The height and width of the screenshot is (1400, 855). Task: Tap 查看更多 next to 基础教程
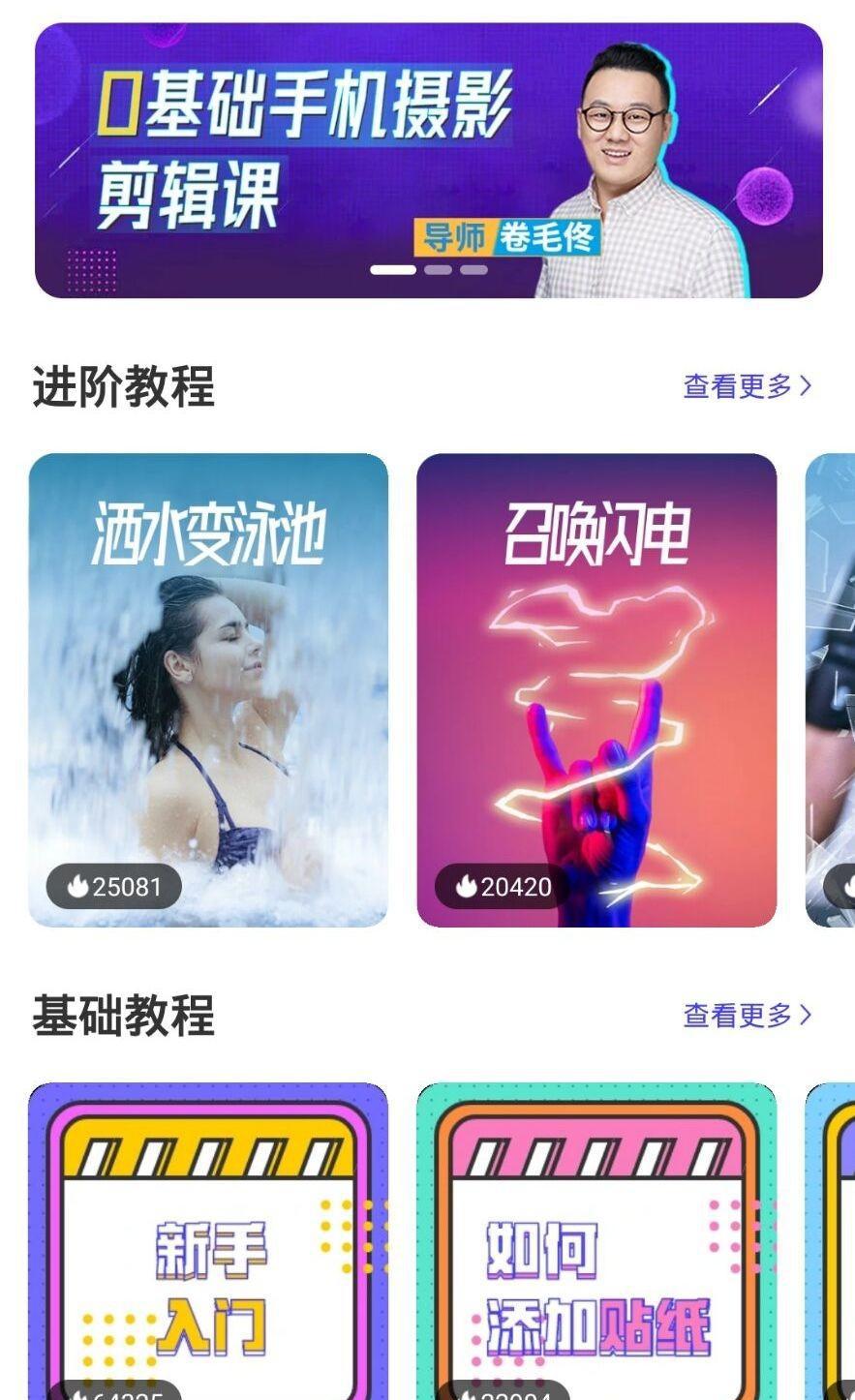748,1016
